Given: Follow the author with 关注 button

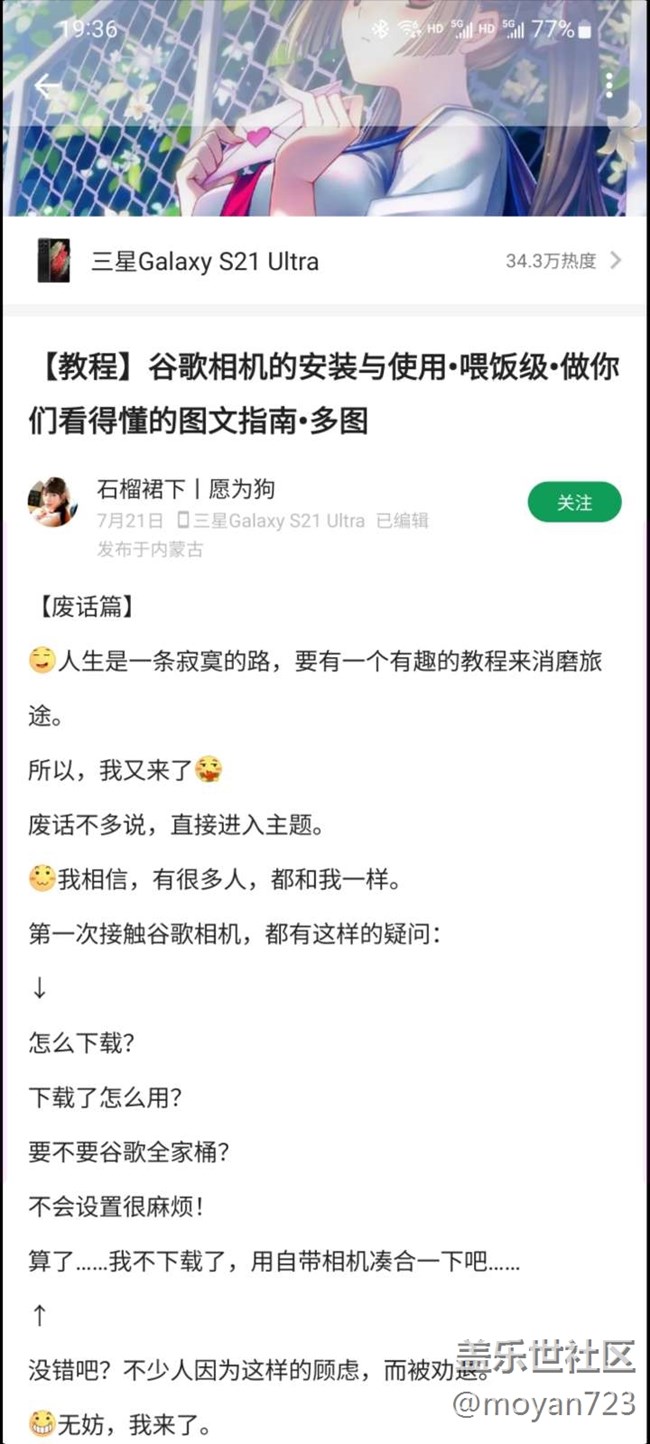Looking at the screenshot, I should click(x=574, y=502).
